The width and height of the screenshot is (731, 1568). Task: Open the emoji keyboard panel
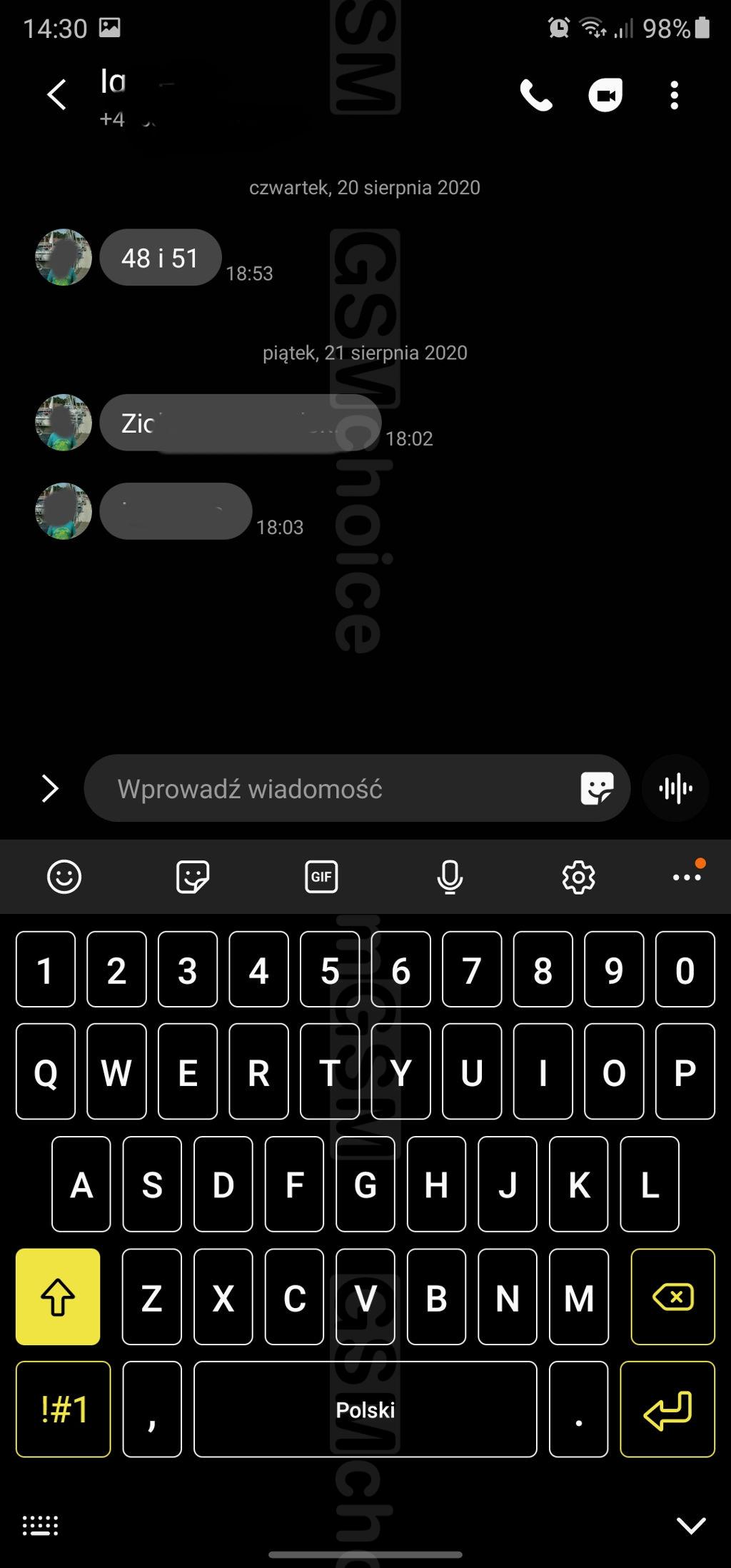(x=64, y=877)
